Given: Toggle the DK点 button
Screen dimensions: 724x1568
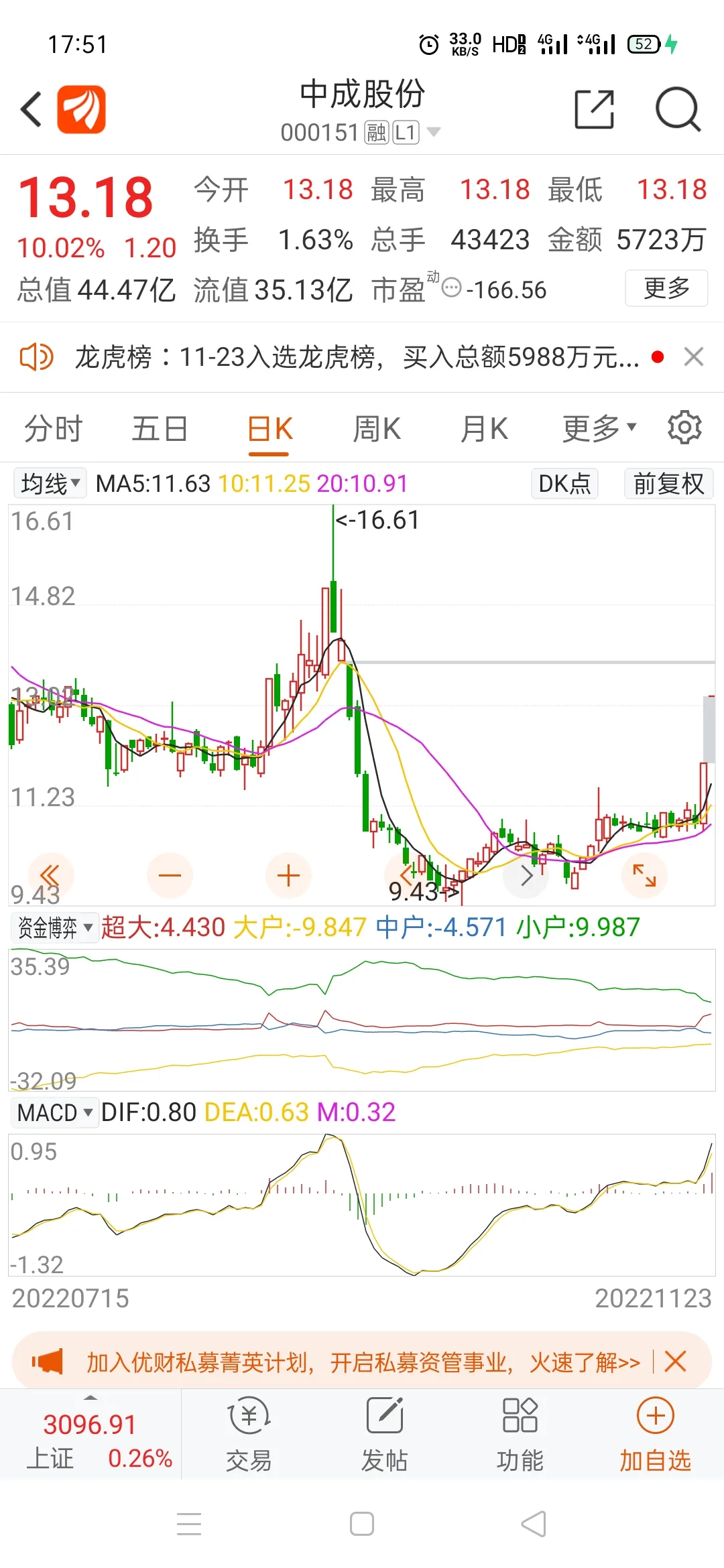Looking at the screenshot, I should [564, 483].
